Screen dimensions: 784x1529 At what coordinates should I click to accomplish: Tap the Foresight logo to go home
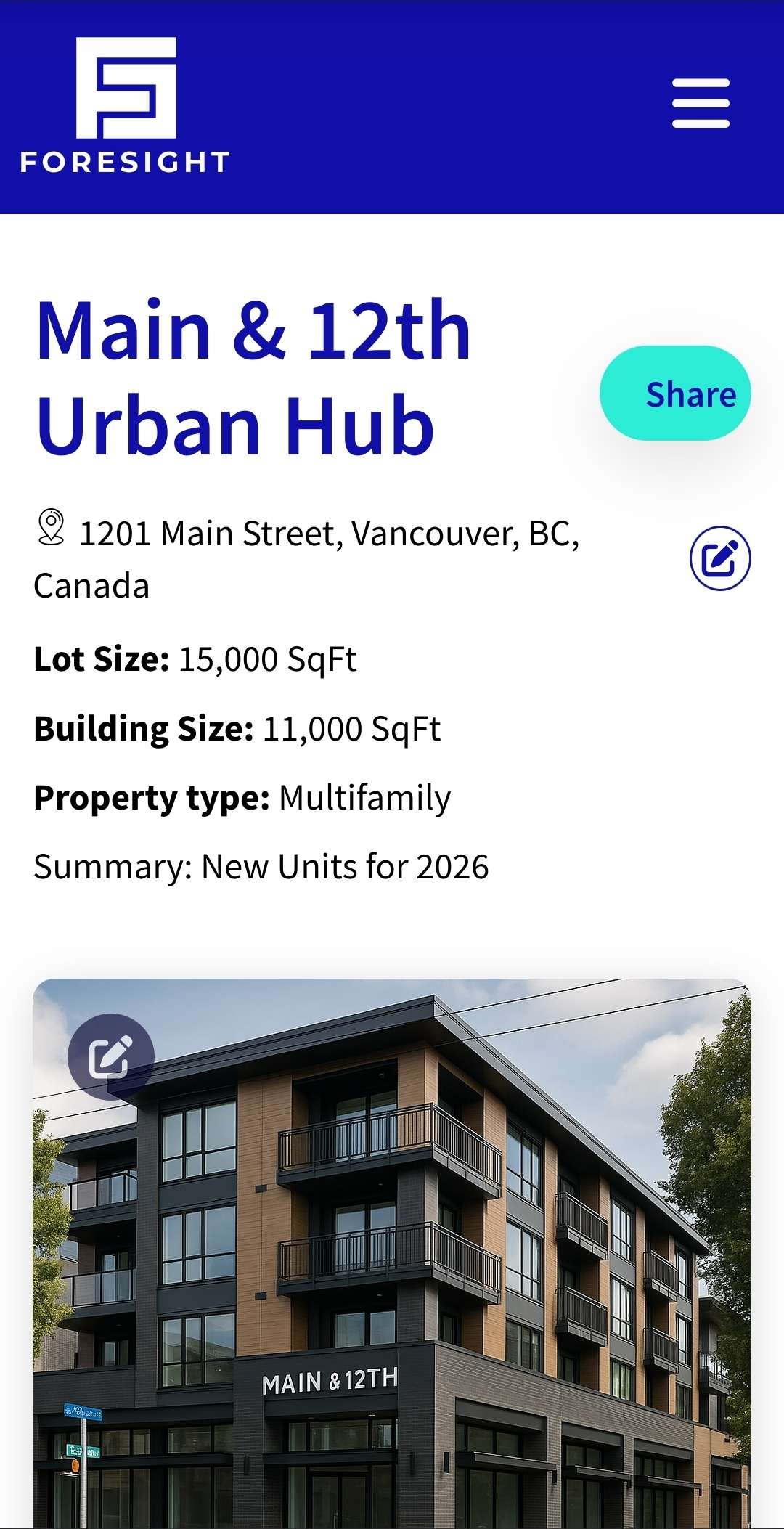point(126,105)
